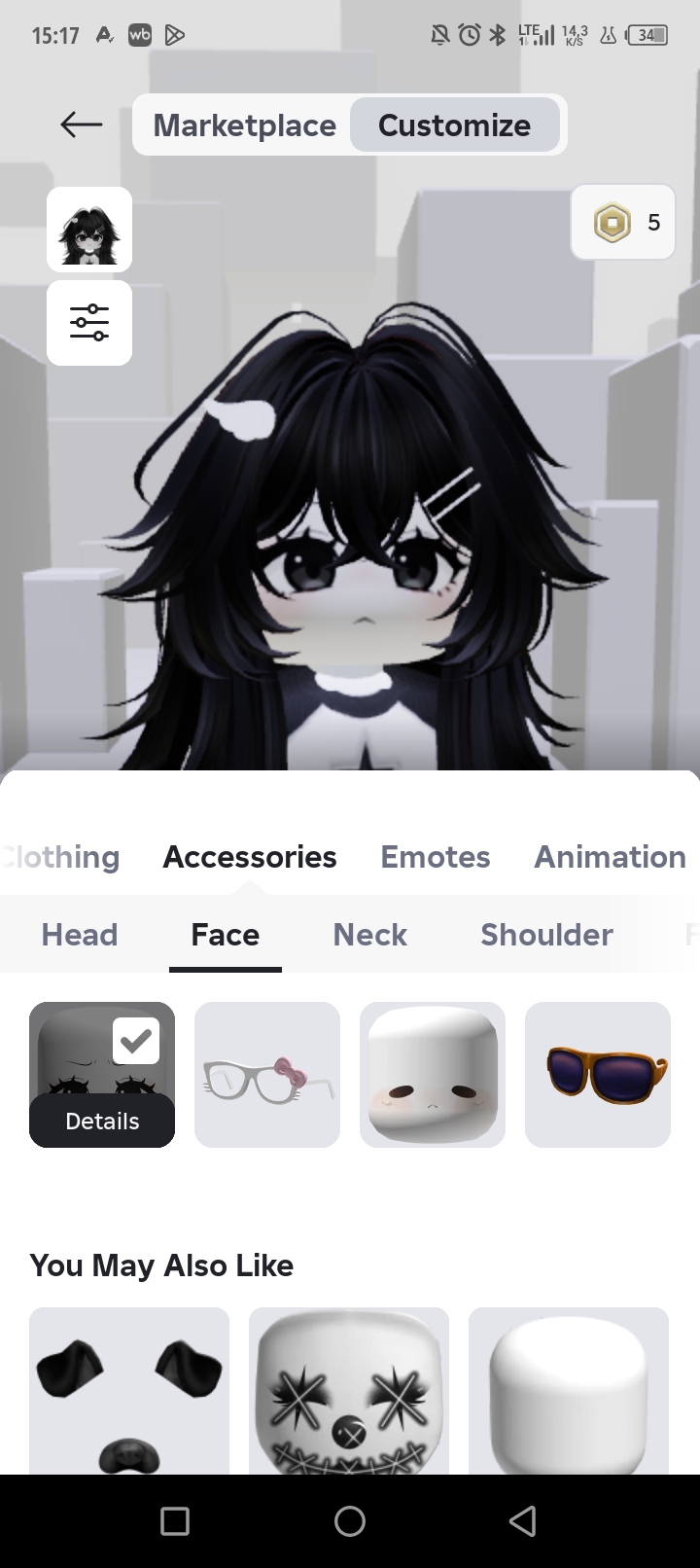Select the Neck accessories subtab
700x1568 pixels.
tap(370, 935)
